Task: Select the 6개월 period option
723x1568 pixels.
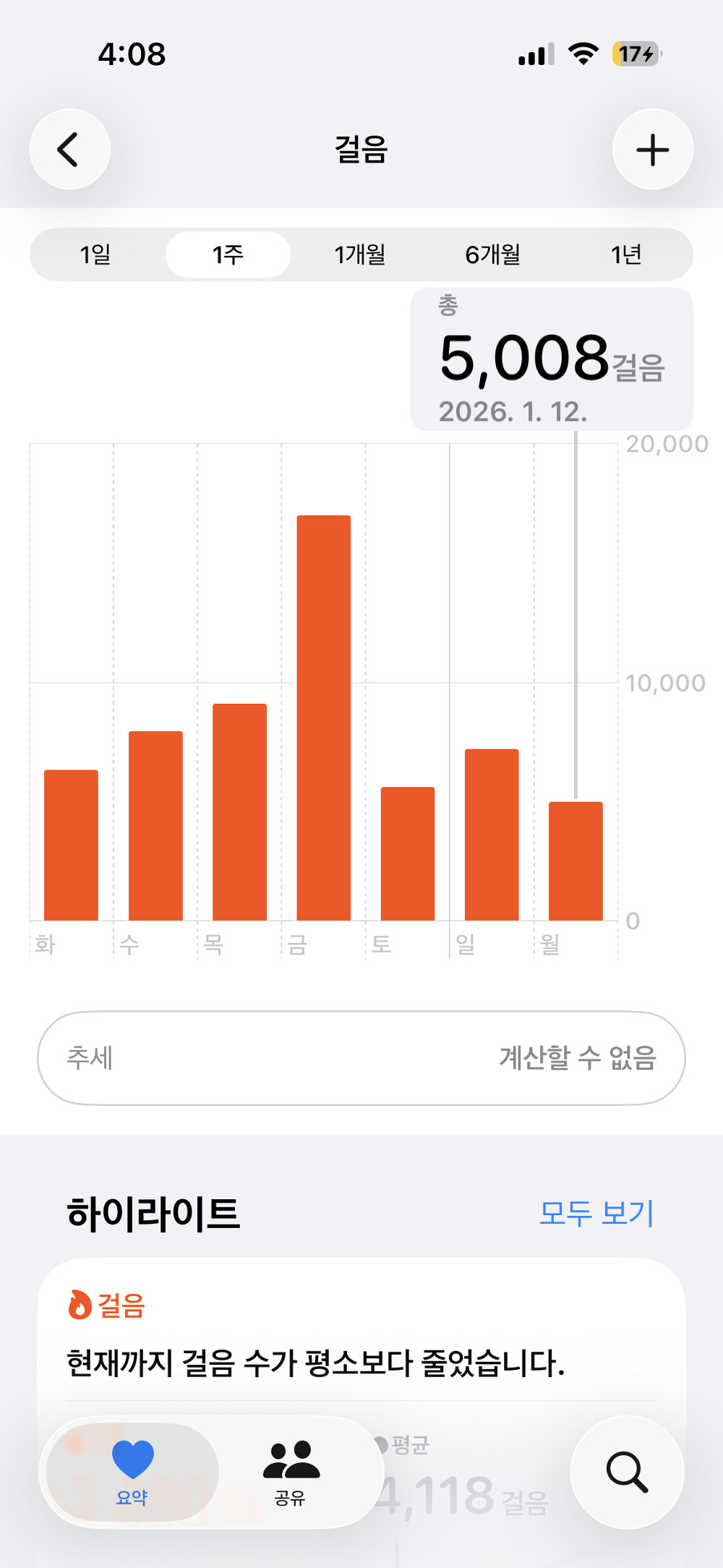Action: (x=493, y=254)
